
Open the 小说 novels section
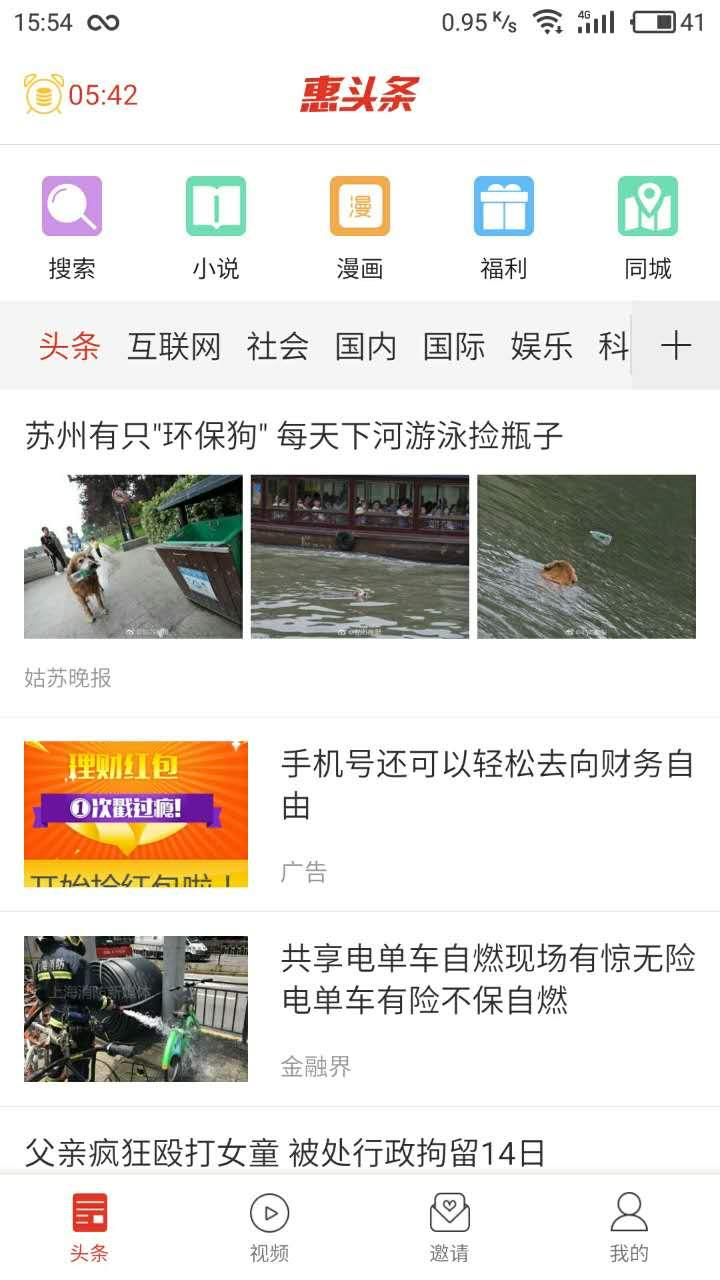pyautogui.click(x=216, y=227)
